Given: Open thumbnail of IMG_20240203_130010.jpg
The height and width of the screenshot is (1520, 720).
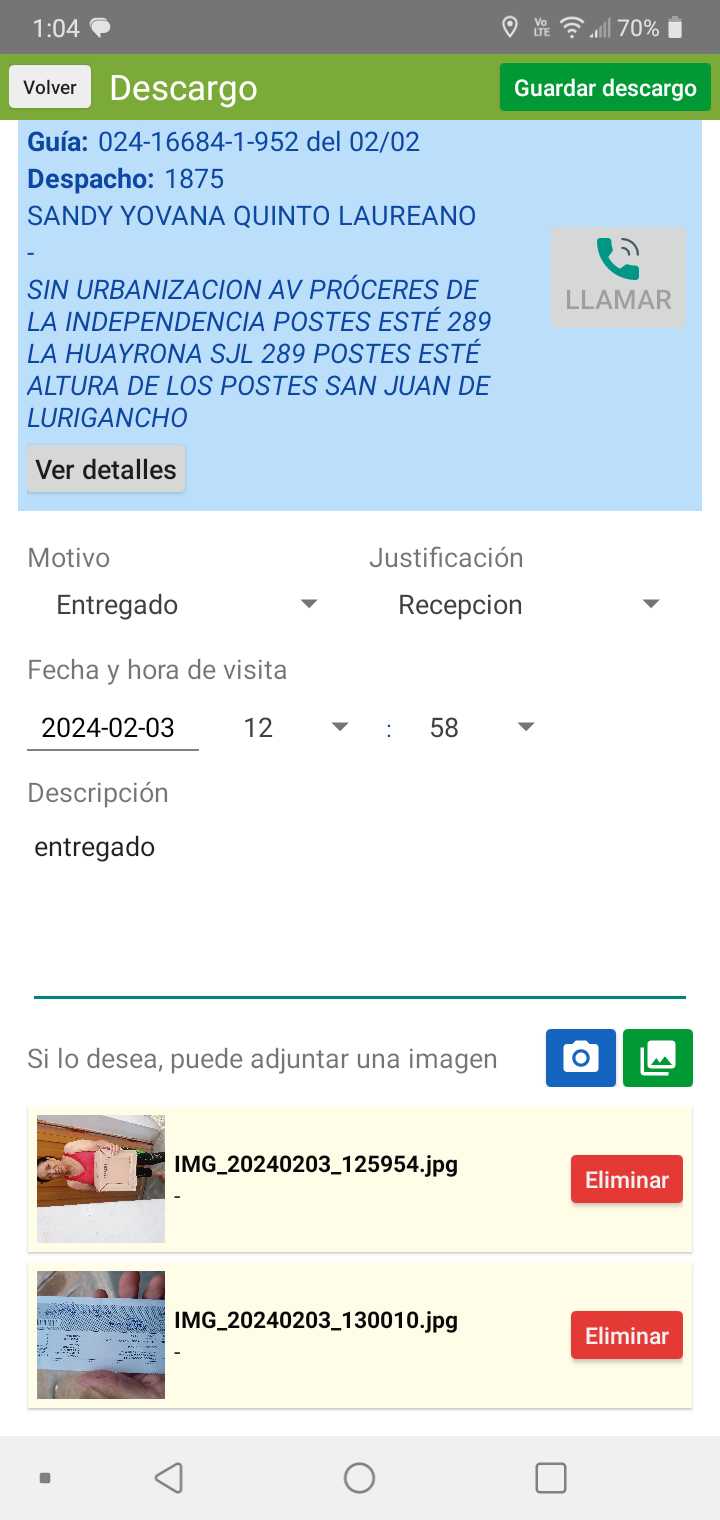Looking at the screenshot, I should coord(101,1335).
